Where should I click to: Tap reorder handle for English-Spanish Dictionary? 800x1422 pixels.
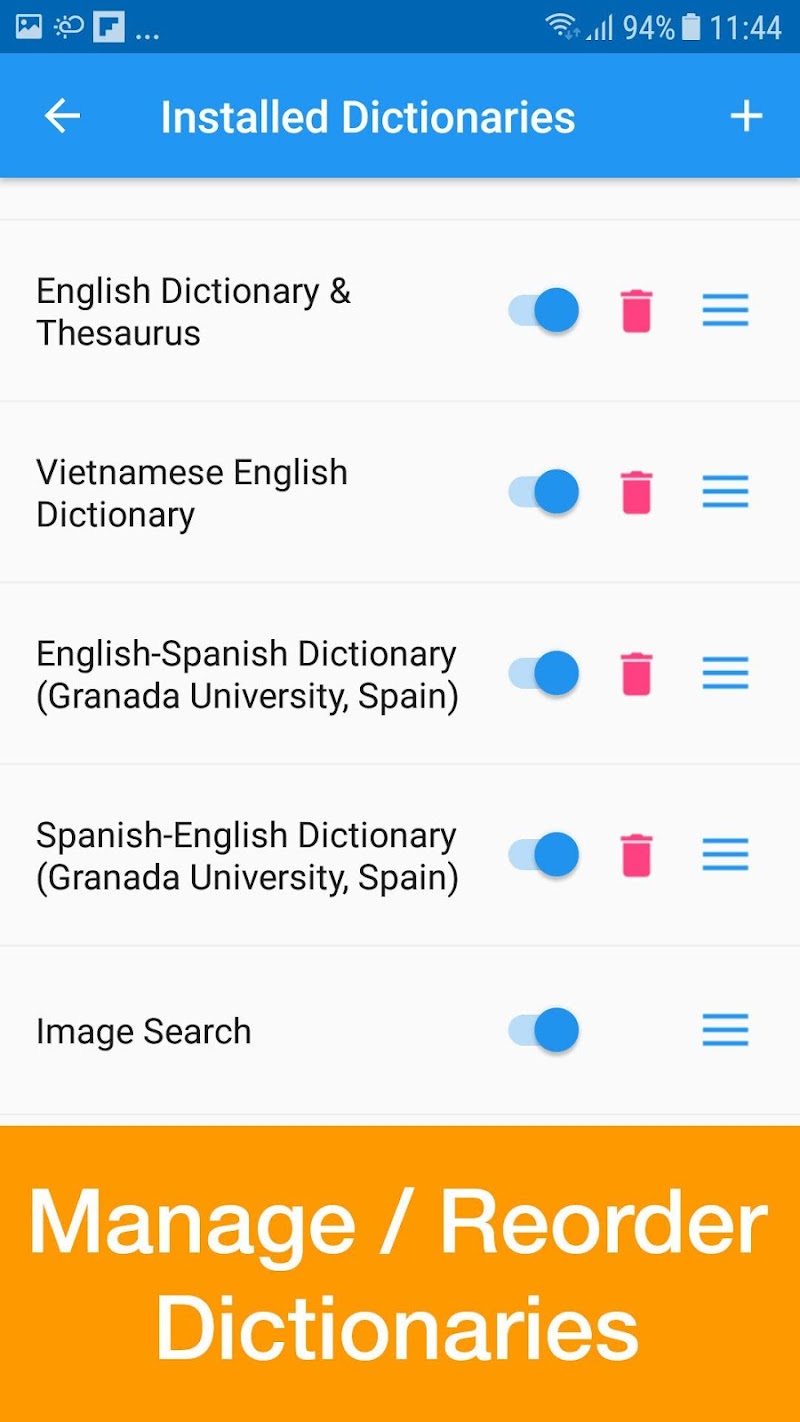click(725, 673)
